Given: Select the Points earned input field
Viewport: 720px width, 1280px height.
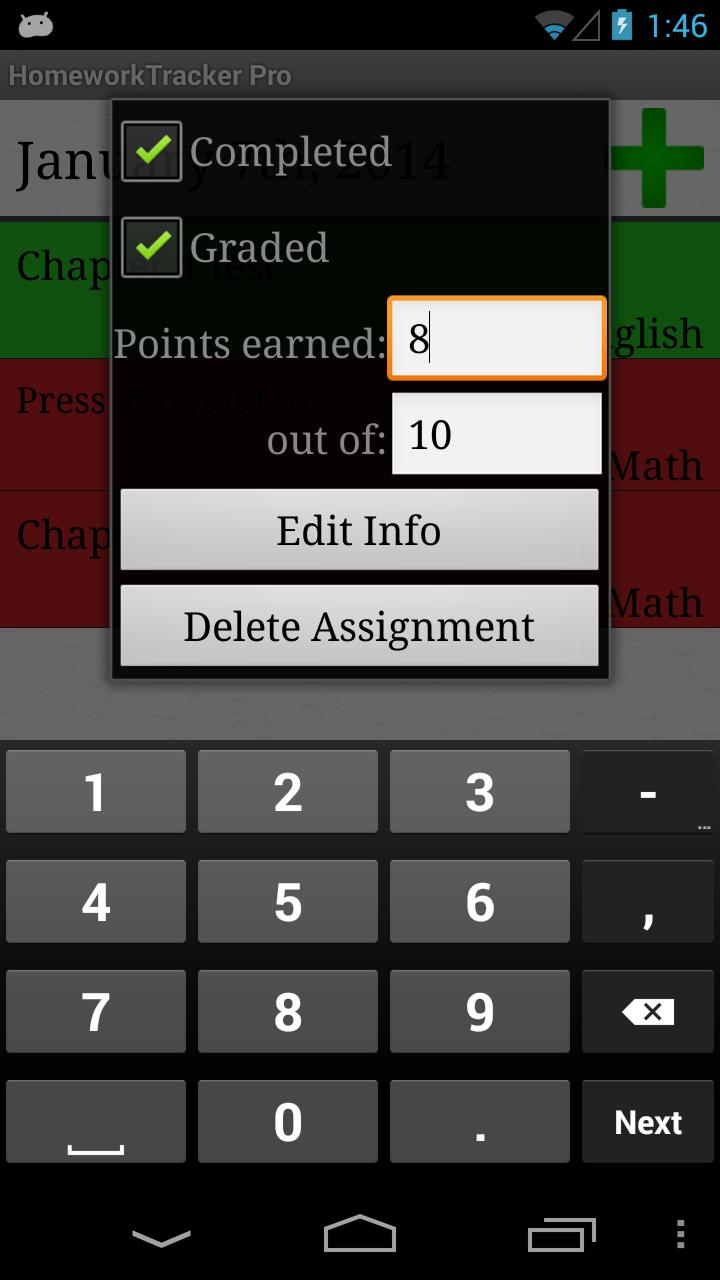Looking at the screenshot, I should click(496, 337).
